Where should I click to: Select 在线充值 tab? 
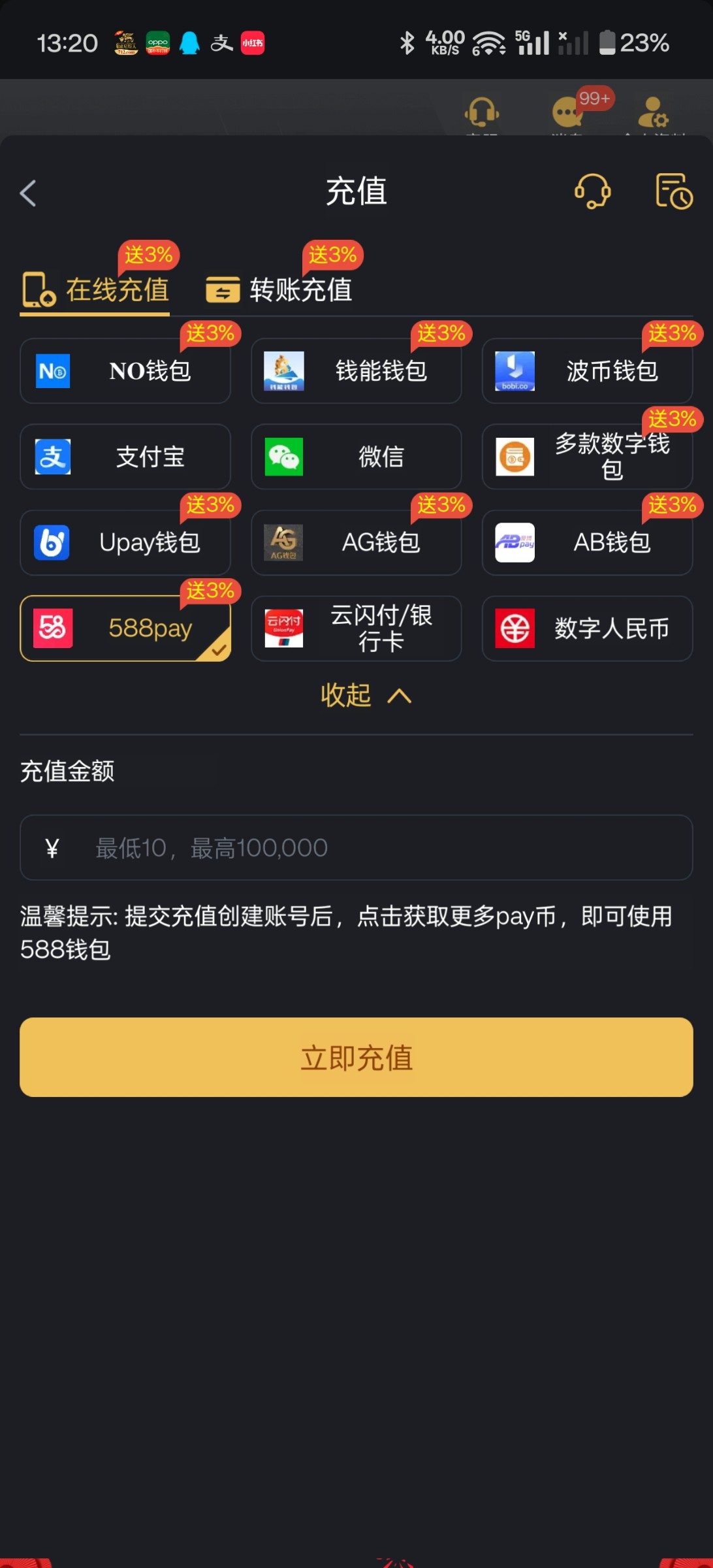(95, 289)
